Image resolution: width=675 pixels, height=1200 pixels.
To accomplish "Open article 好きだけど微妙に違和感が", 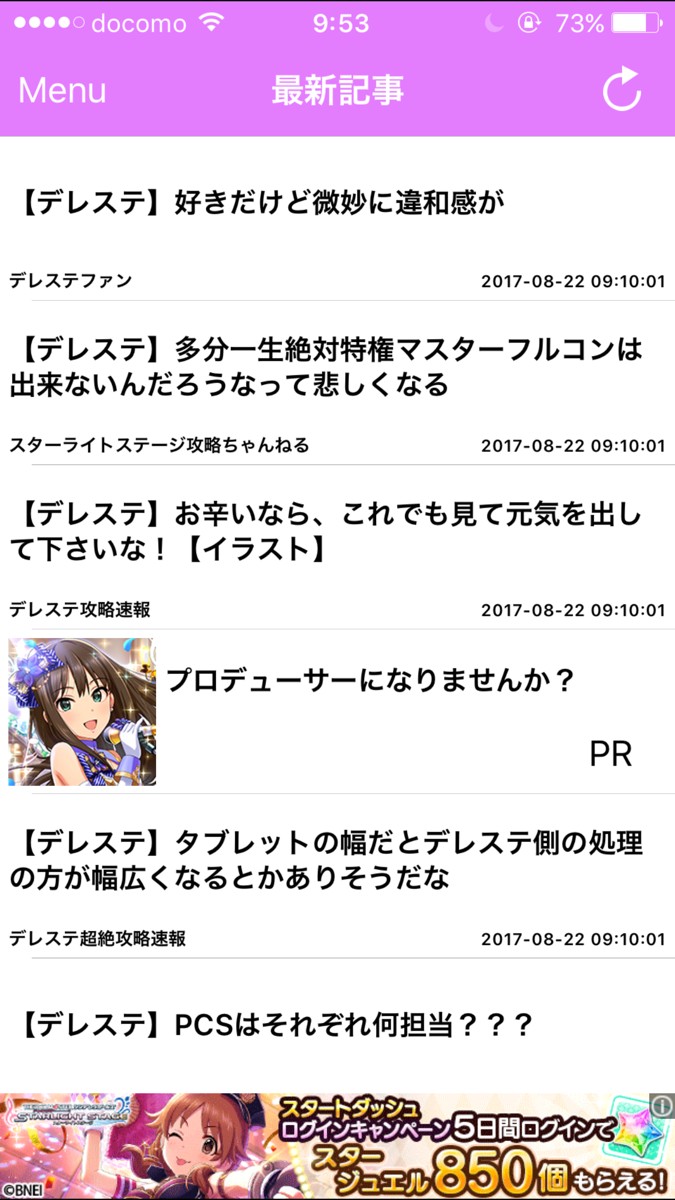I will [262, 204].
